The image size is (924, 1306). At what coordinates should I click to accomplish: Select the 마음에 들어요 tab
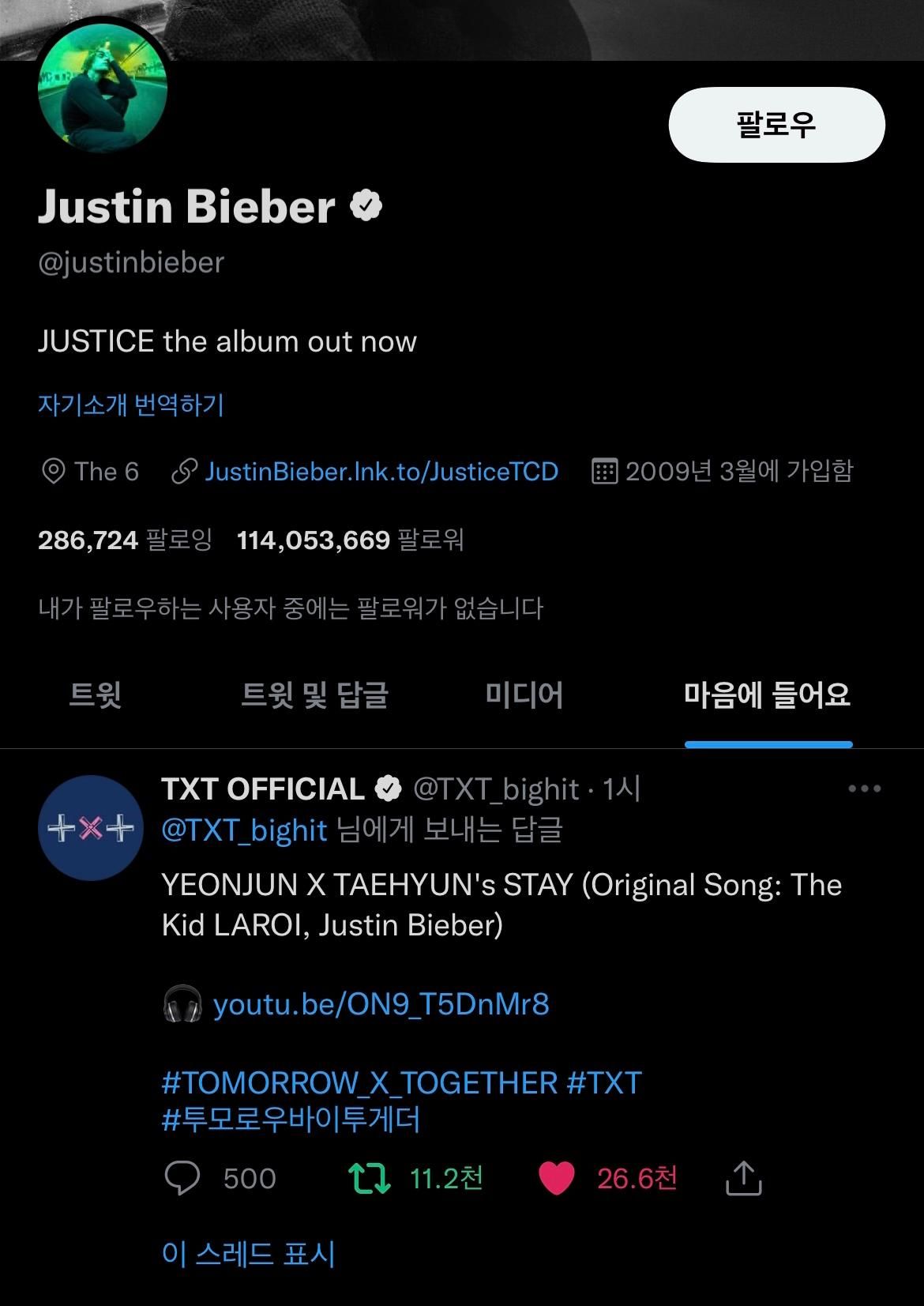pos(768,695)
